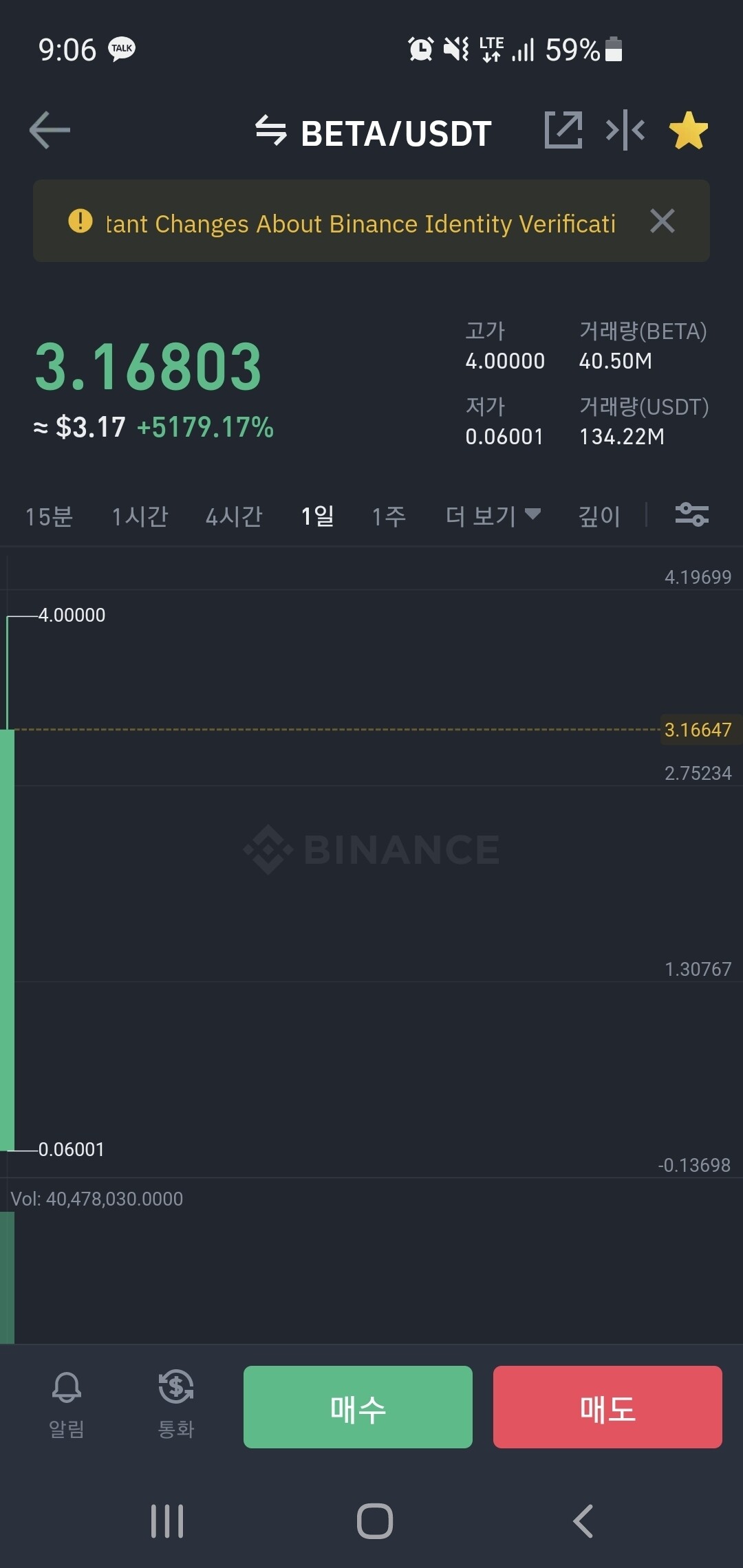
Task: Switch chart to 깊이 depth view
Action: tap(599, 516)
